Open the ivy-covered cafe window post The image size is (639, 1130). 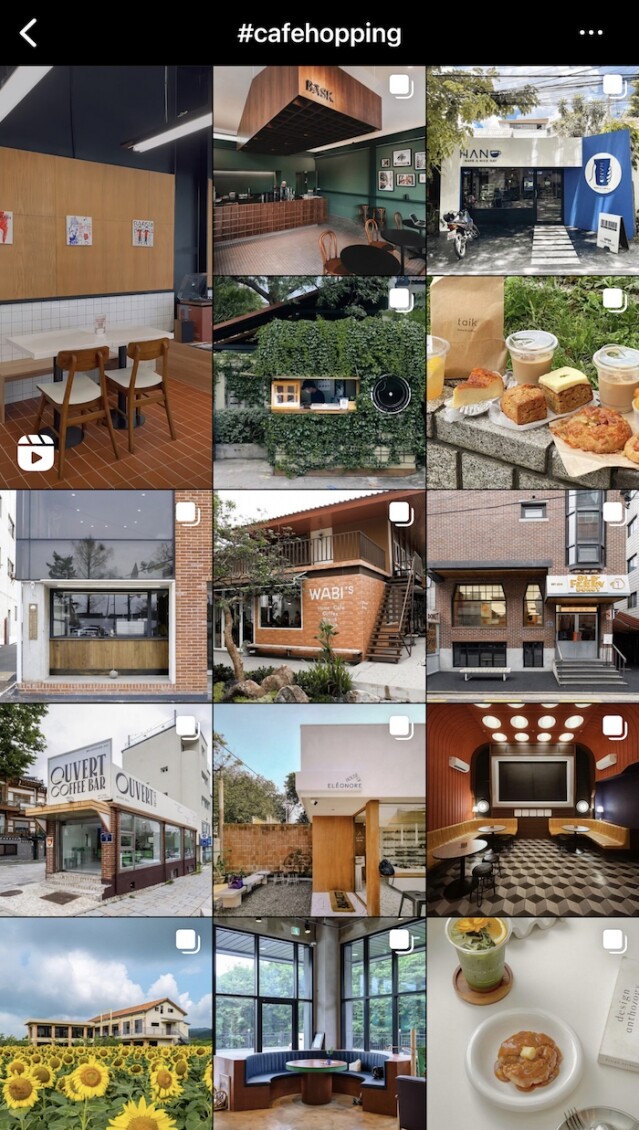318,382
